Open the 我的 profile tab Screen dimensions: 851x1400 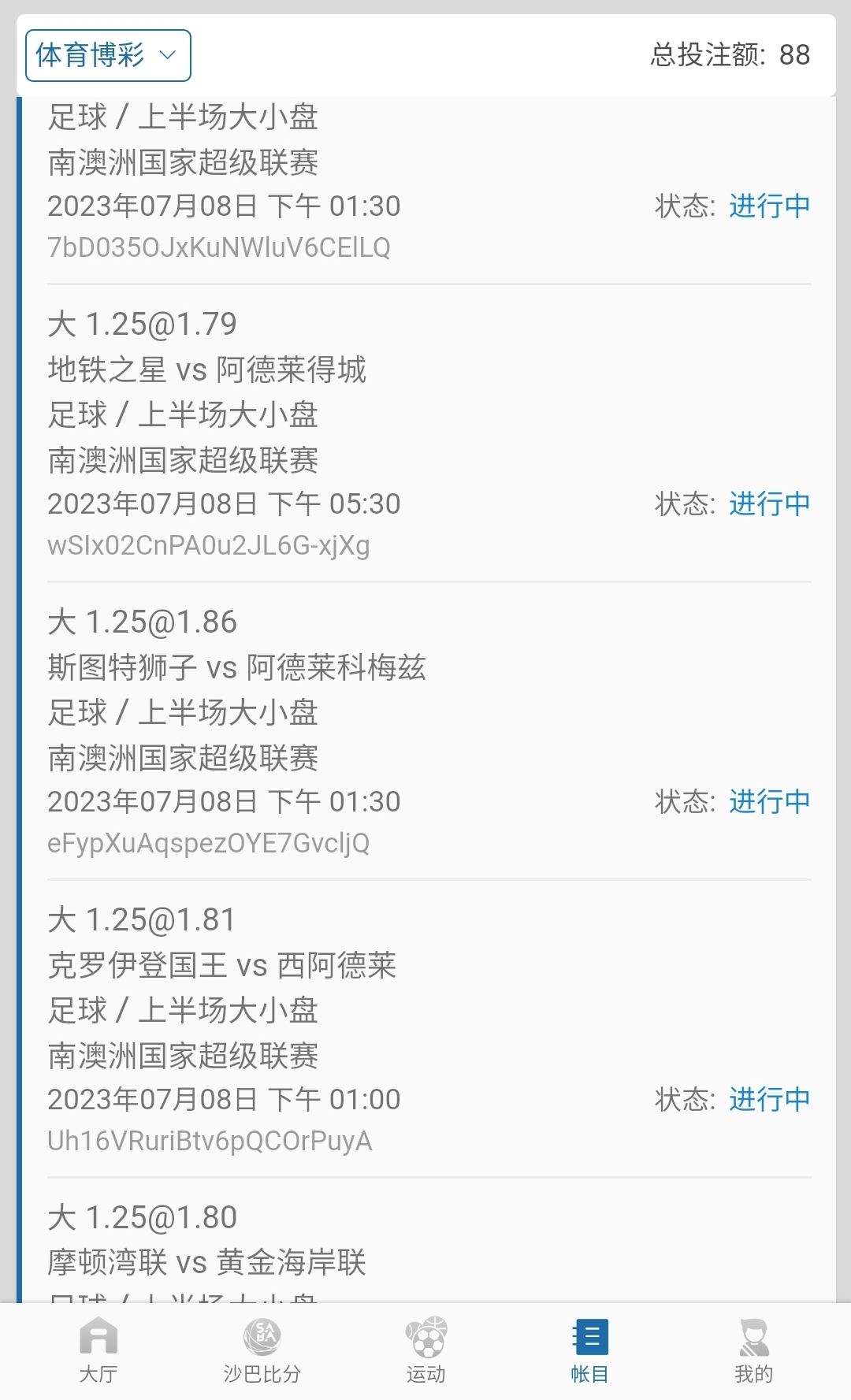[754, 1350]
